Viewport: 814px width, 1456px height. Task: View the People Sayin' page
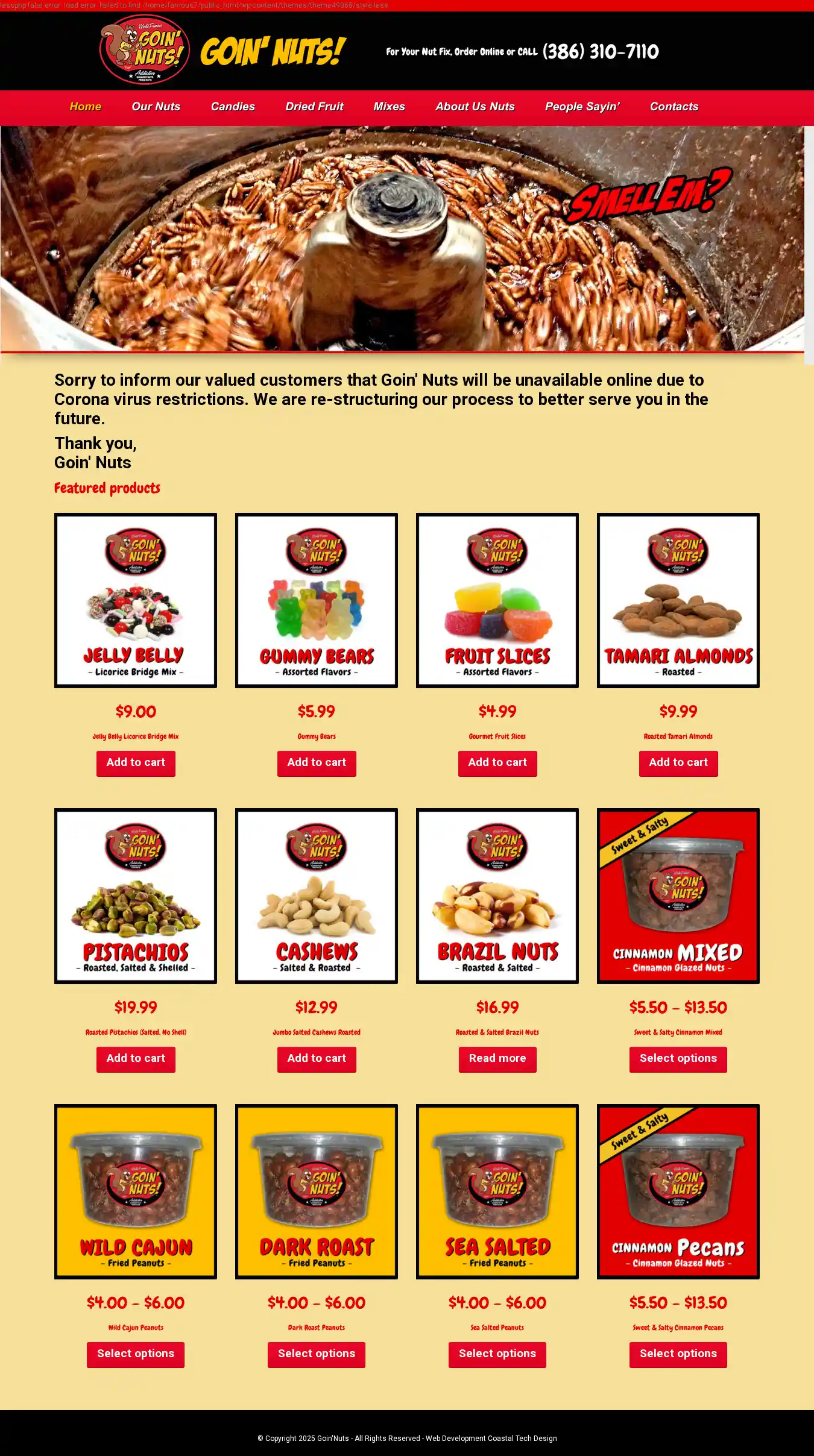point(582,107)
